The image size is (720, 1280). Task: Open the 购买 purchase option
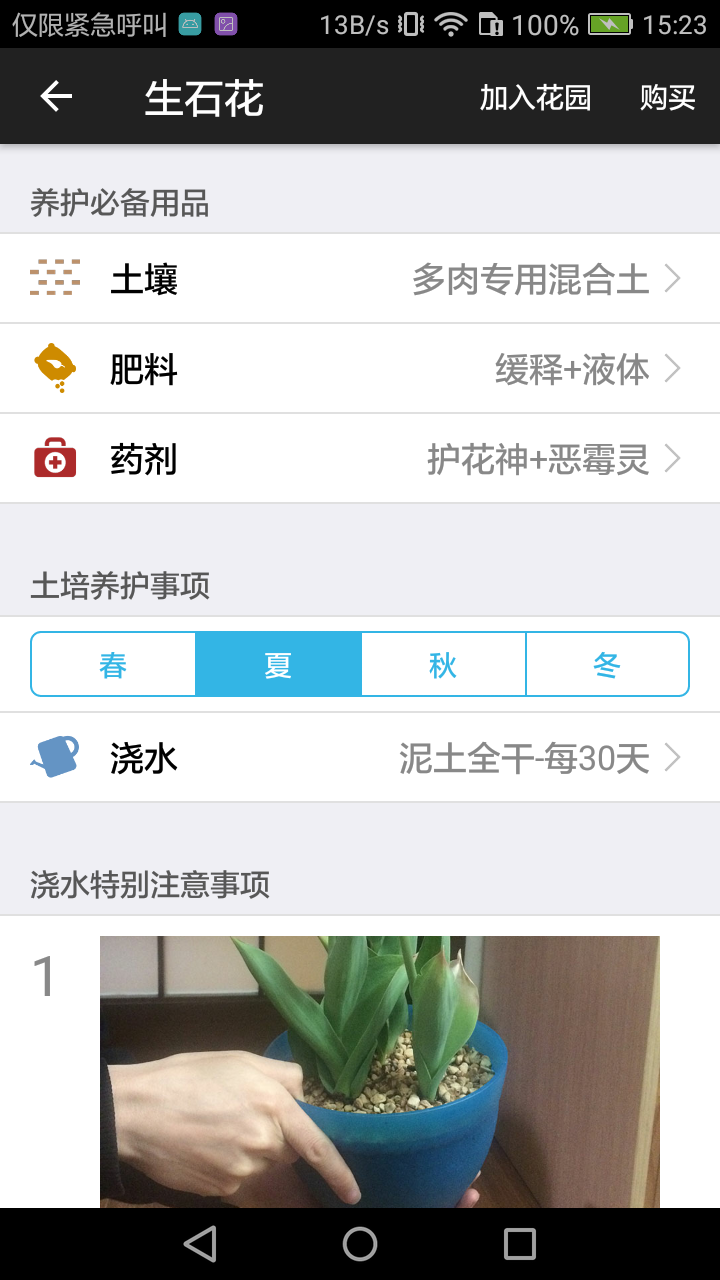point(667,98)
